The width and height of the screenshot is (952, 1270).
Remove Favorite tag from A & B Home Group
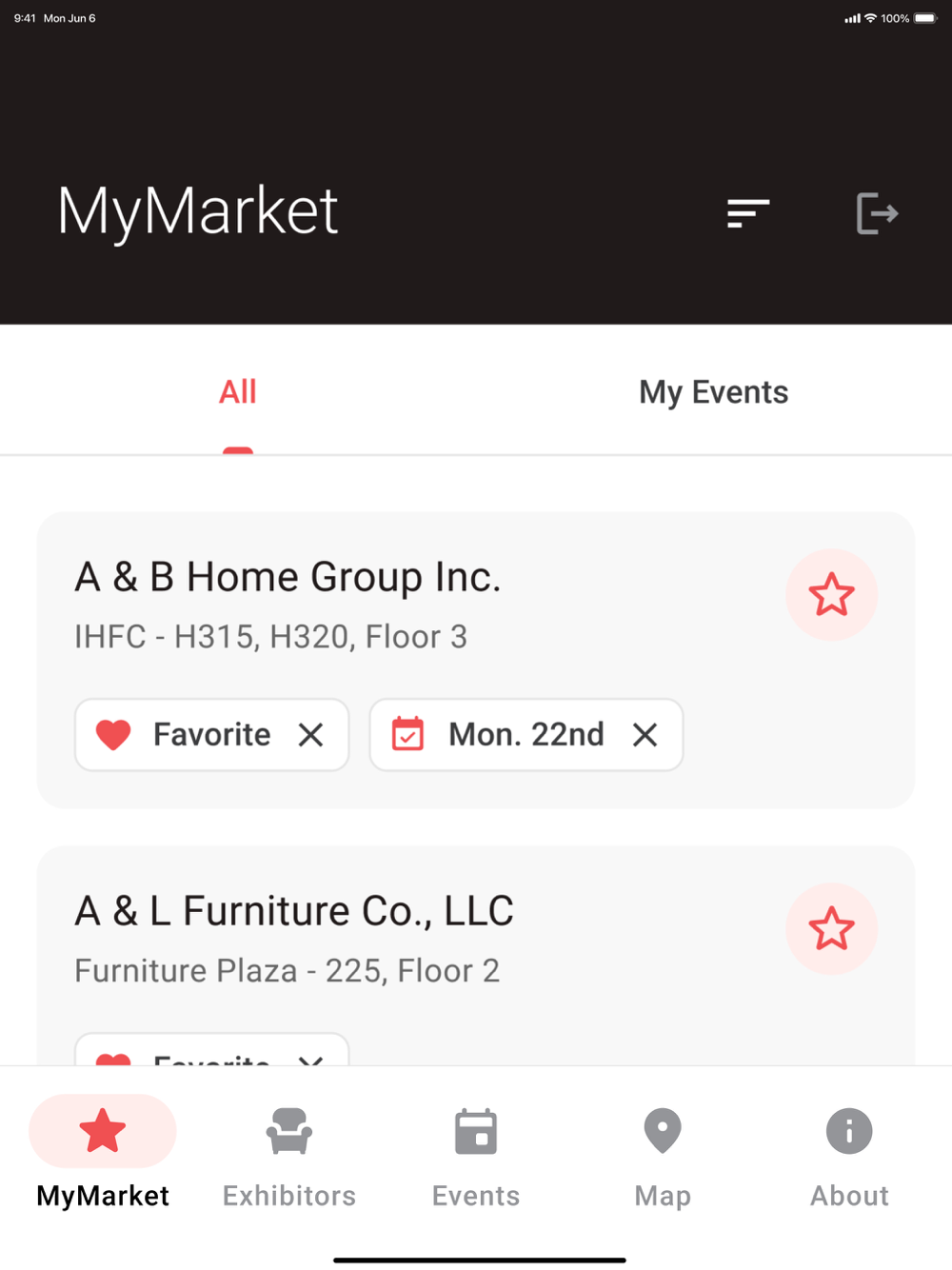(310, 735)
